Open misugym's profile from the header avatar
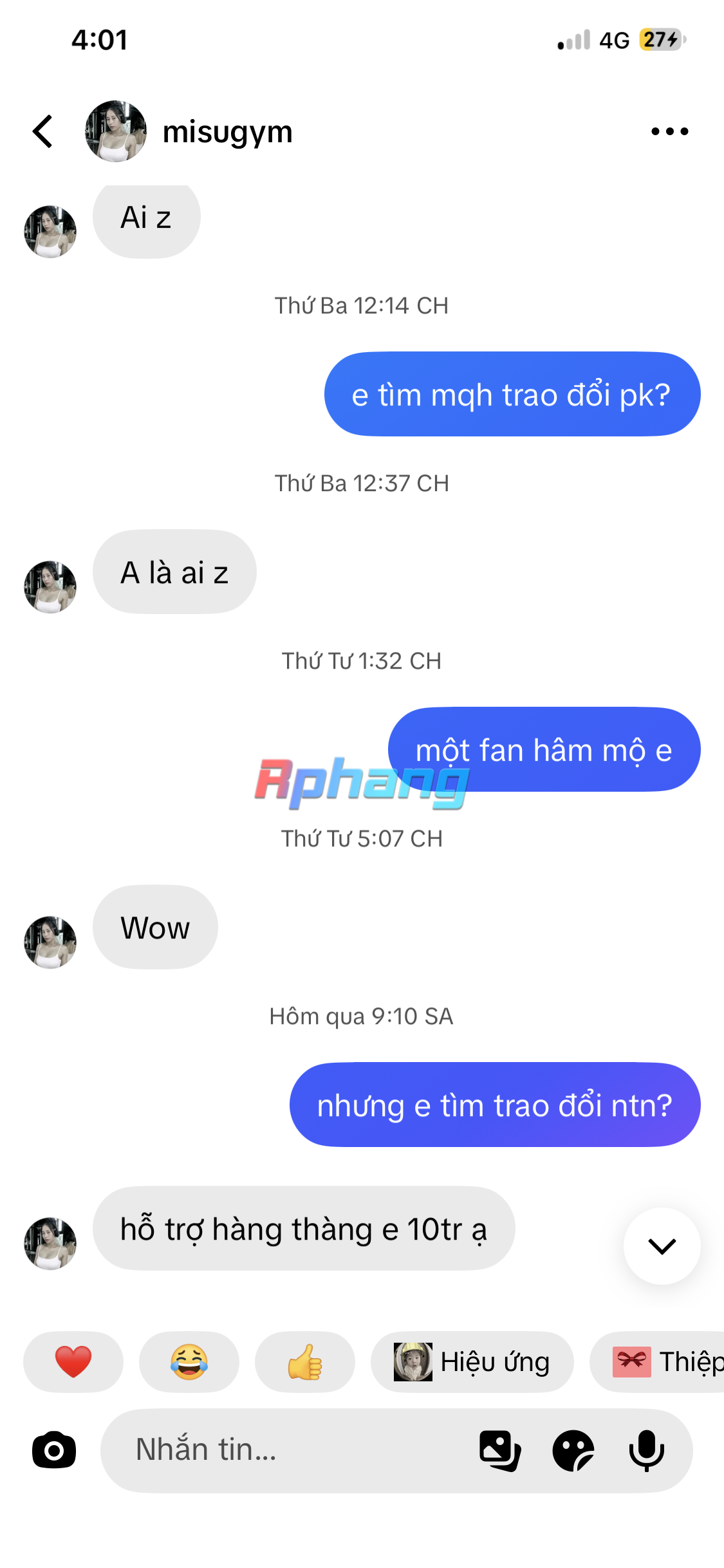 (116, 131)
